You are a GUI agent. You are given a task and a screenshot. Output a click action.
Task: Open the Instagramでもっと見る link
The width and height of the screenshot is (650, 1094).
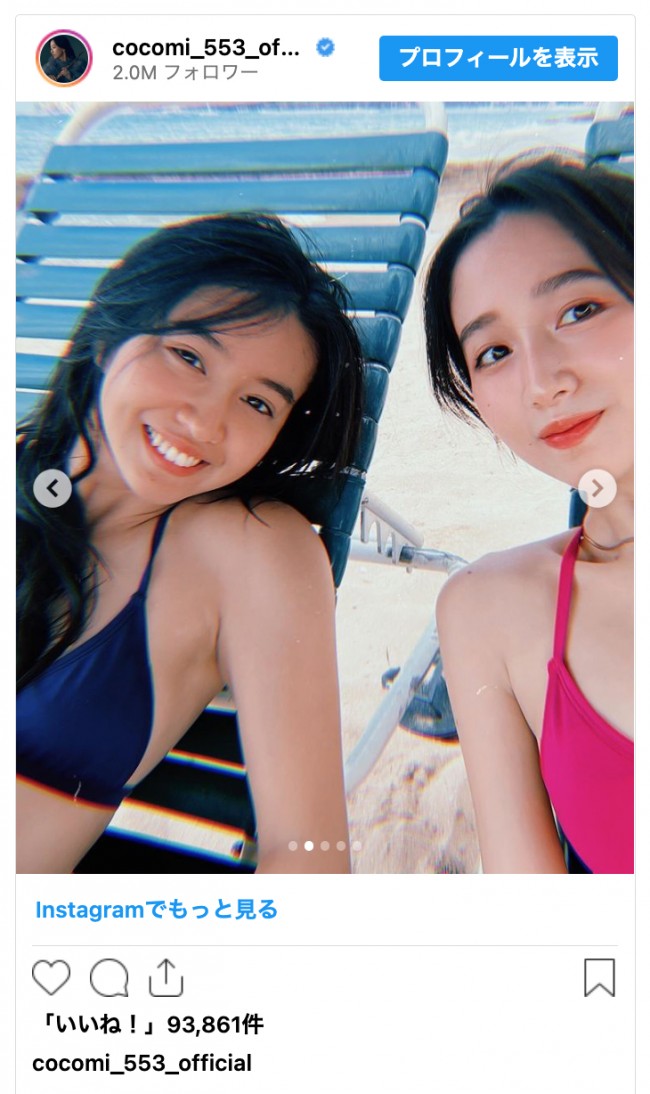156,909
